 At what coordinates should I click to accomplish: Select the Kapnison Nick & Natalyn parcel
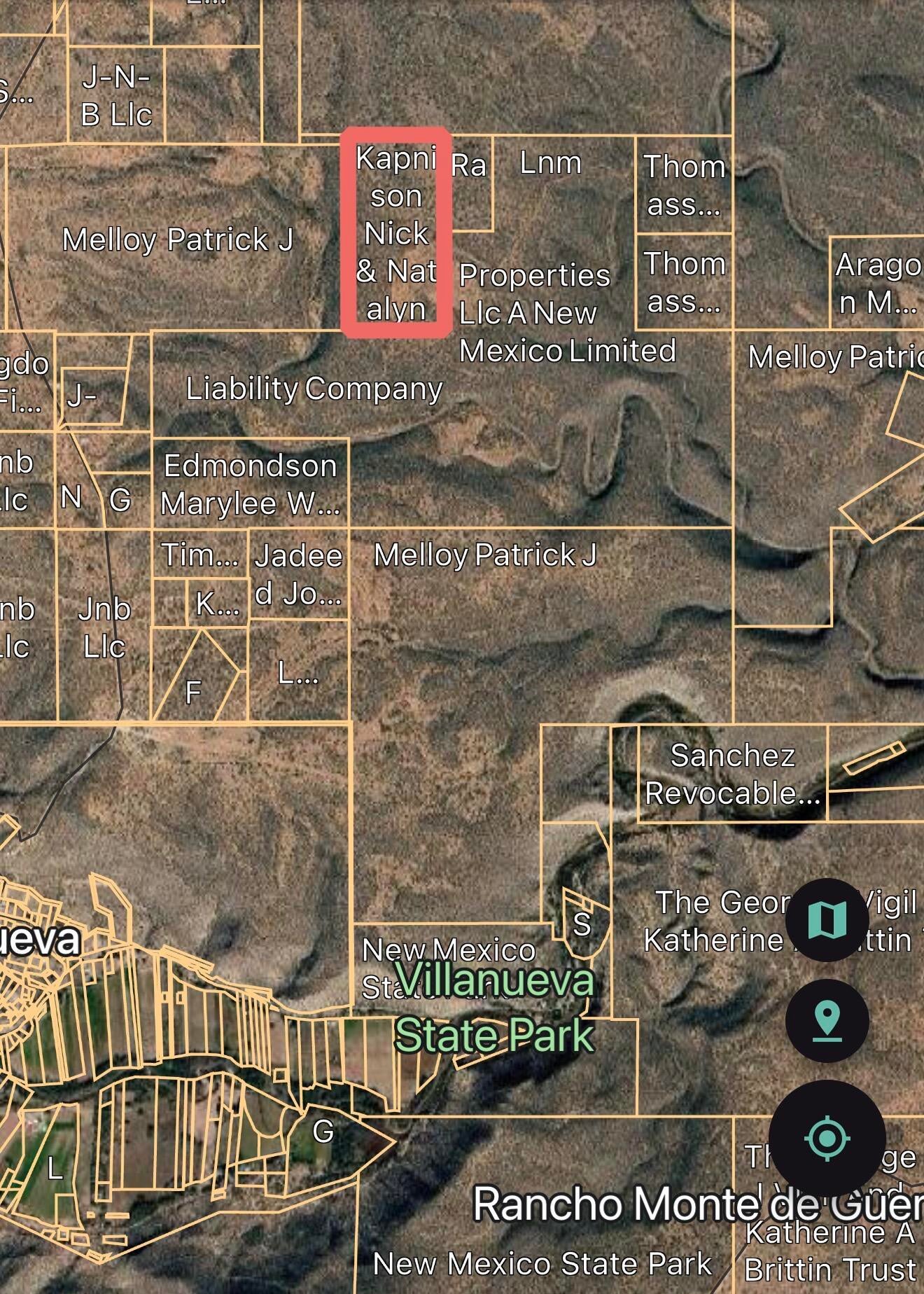click(396, 233)
